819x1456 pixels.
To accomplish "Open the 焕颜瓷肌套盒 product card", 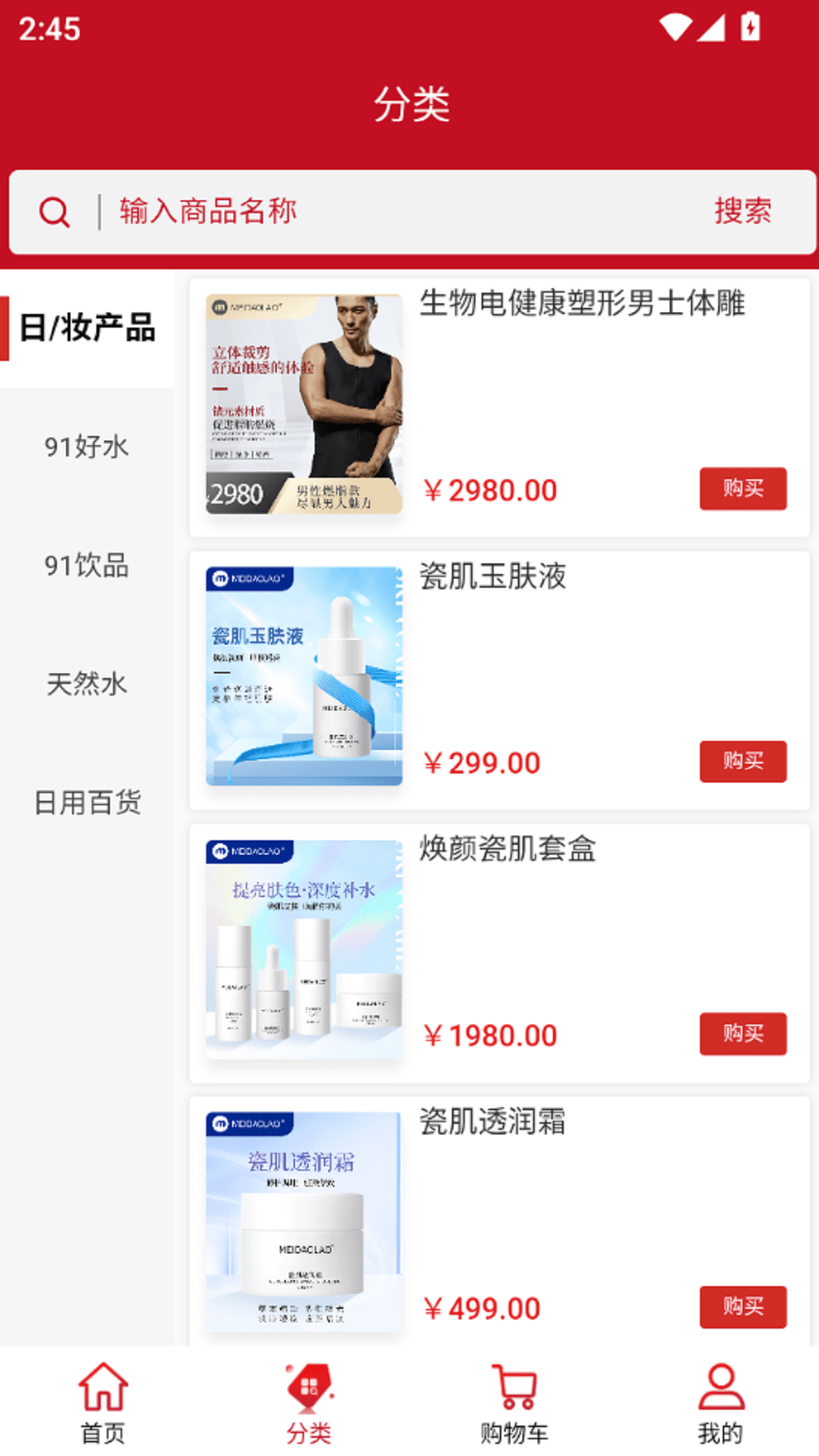I will [500, 953].
